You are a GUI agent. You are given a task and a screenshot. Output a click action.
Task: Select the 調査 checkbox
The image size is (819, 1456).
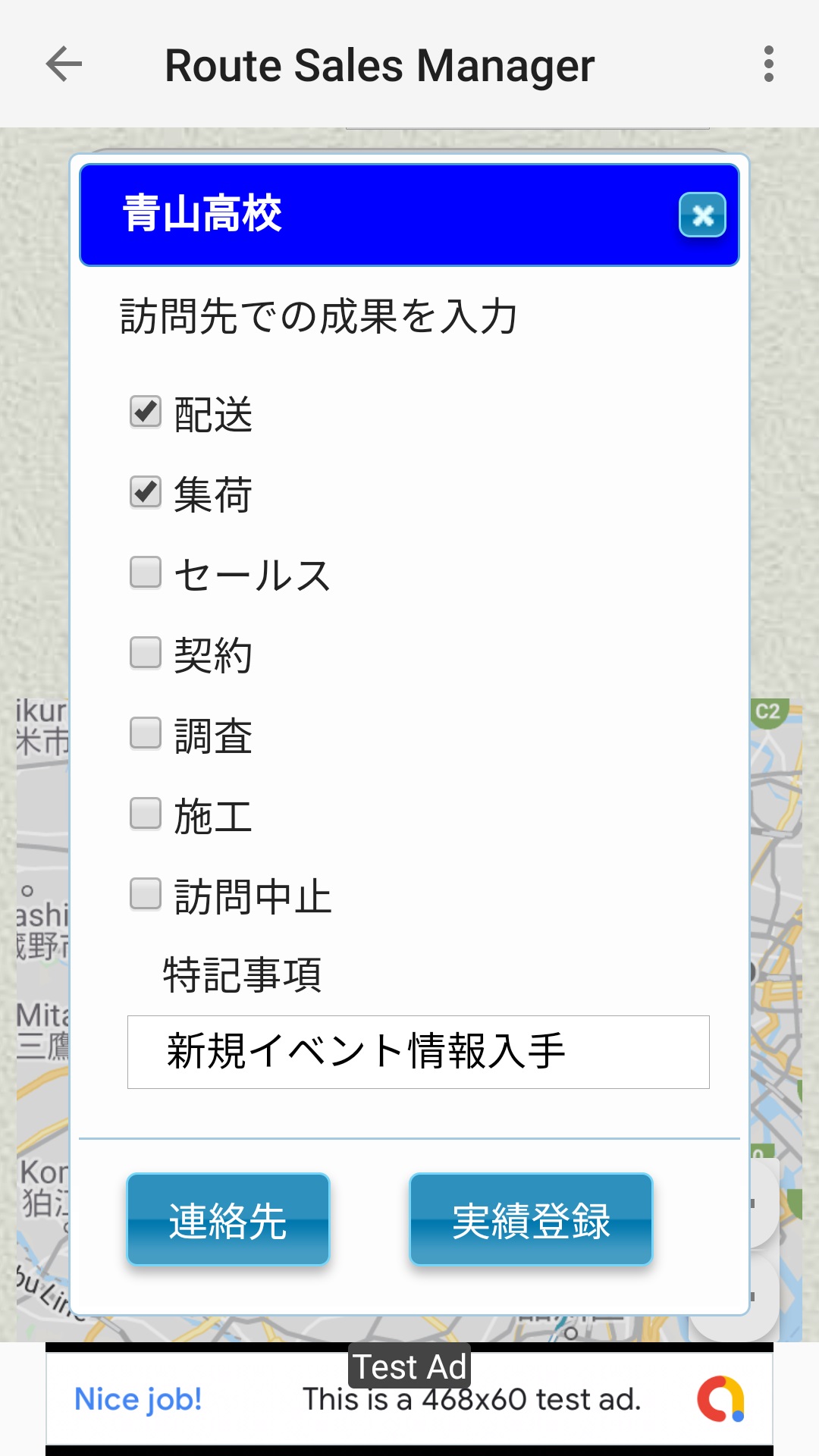coord(145,733)
